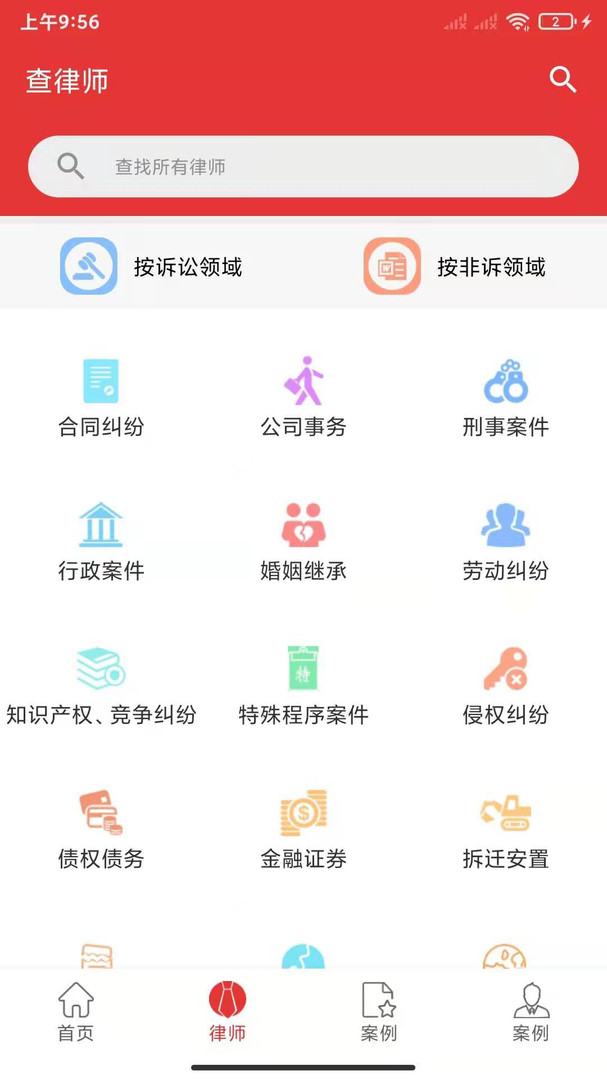Open 刑事案件 category
The height and width of the screenshot is (1080, 607).
coord(506,397)
